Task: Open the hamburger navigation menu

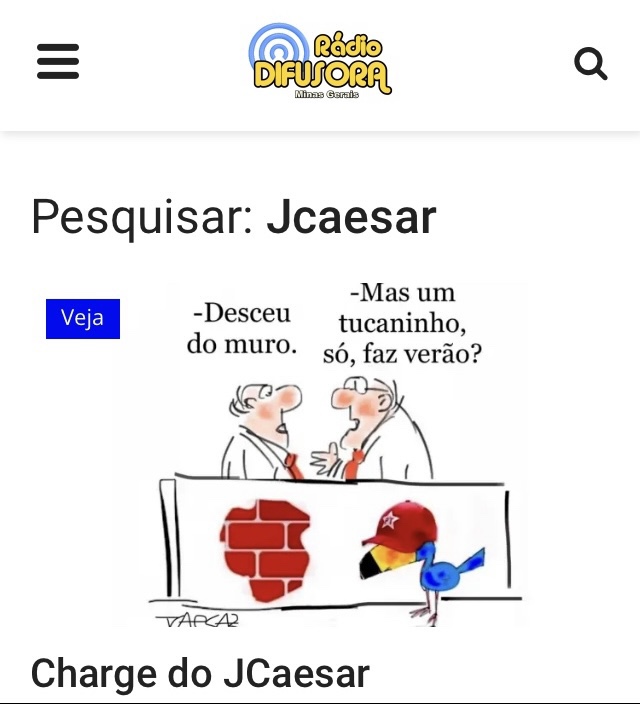Action: 58,63
